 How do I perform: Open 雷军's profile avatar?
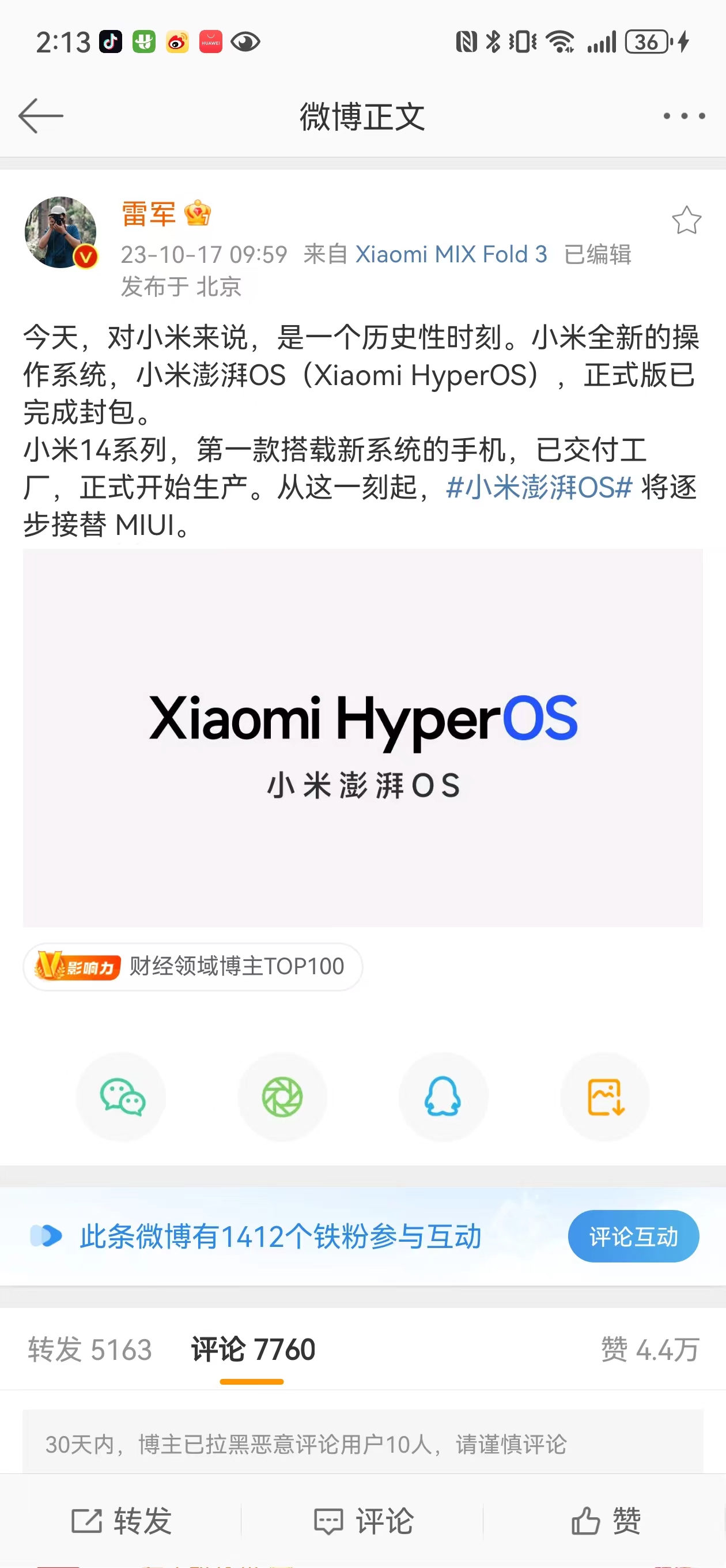[60, 232]
